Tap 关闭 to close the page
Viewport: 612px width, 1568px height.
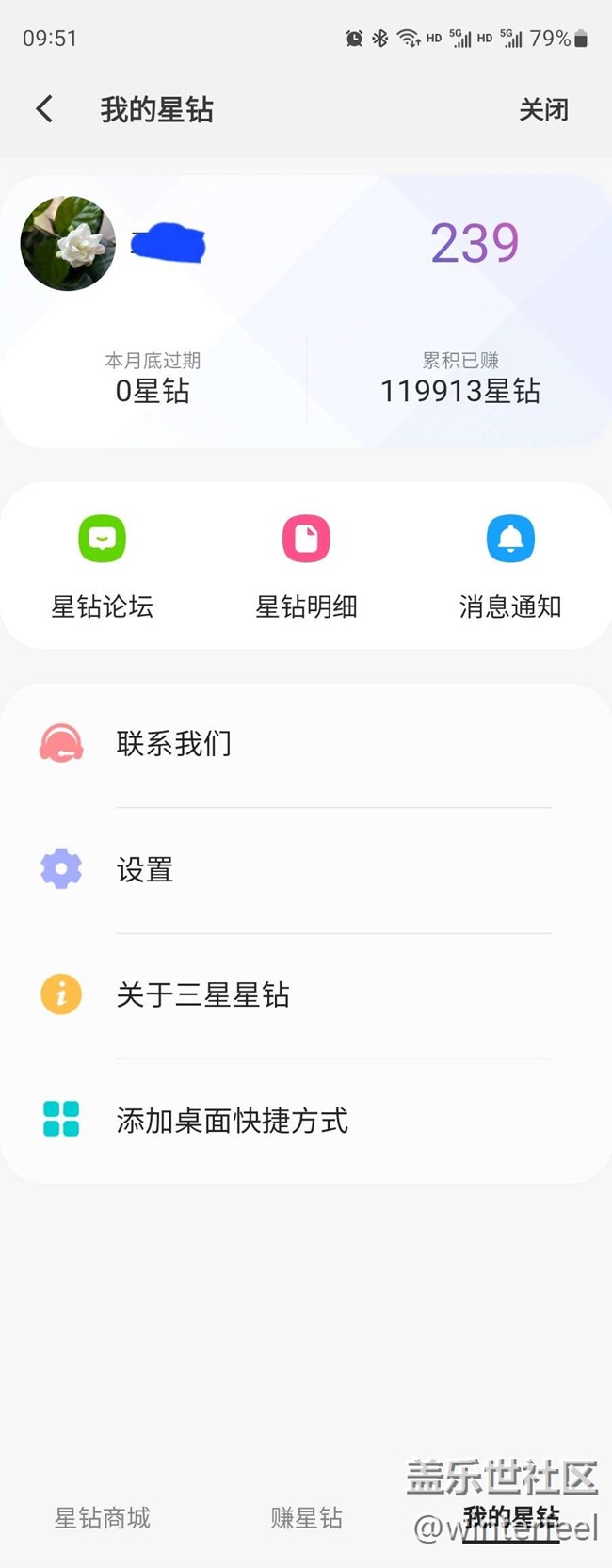coord(543,109)
